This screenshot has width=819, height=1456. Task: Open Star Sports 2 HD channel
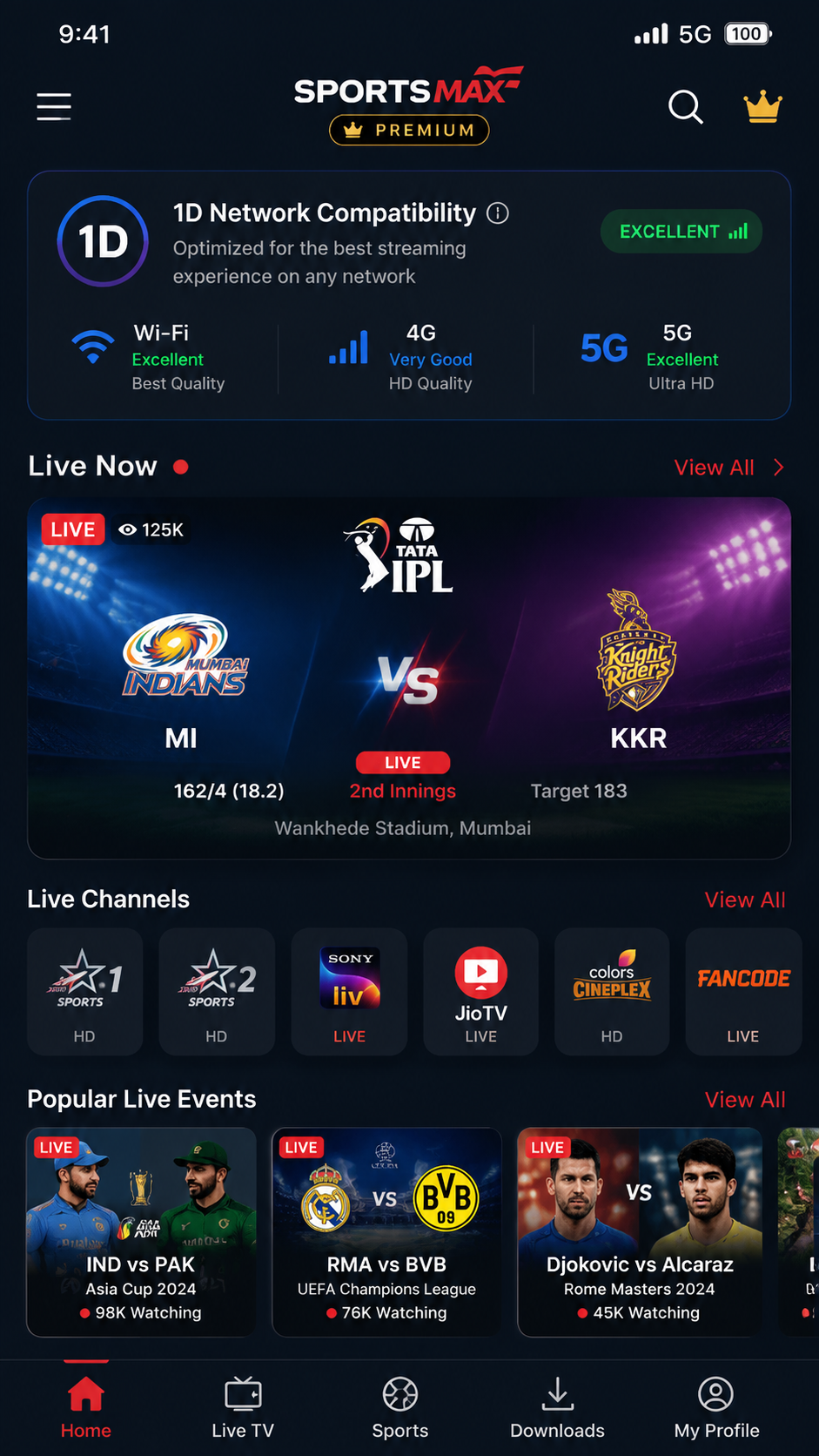pyautogui.click(x=217, y=992)
